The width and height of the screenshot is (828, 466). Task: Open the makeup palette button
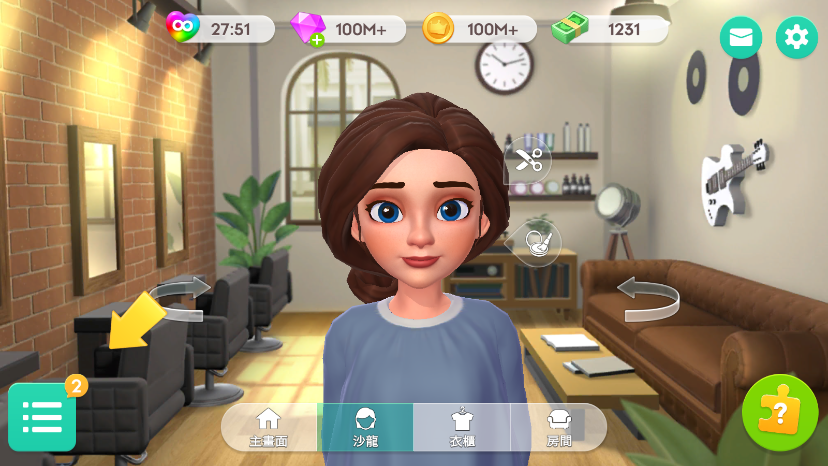pos(537,243)
